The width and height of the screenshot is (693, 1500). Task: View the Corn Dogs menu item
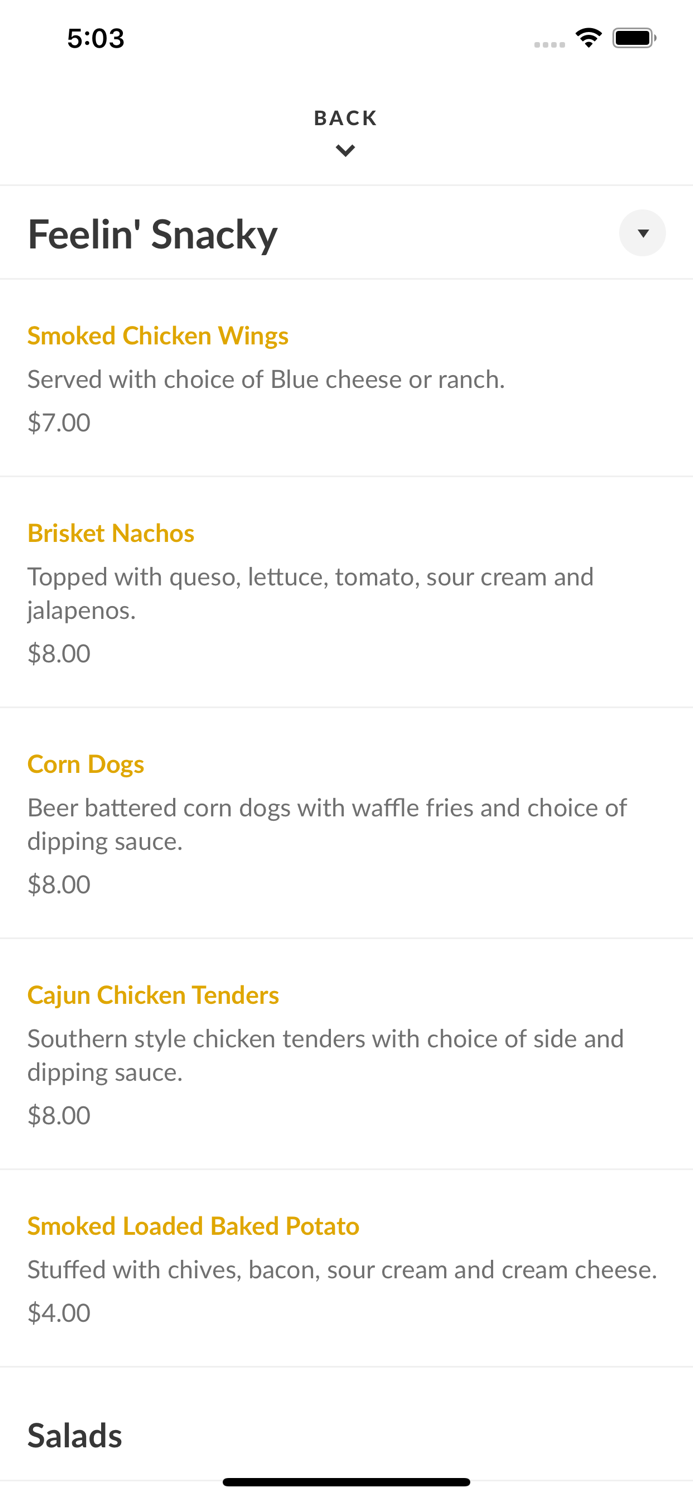(86, 765)
